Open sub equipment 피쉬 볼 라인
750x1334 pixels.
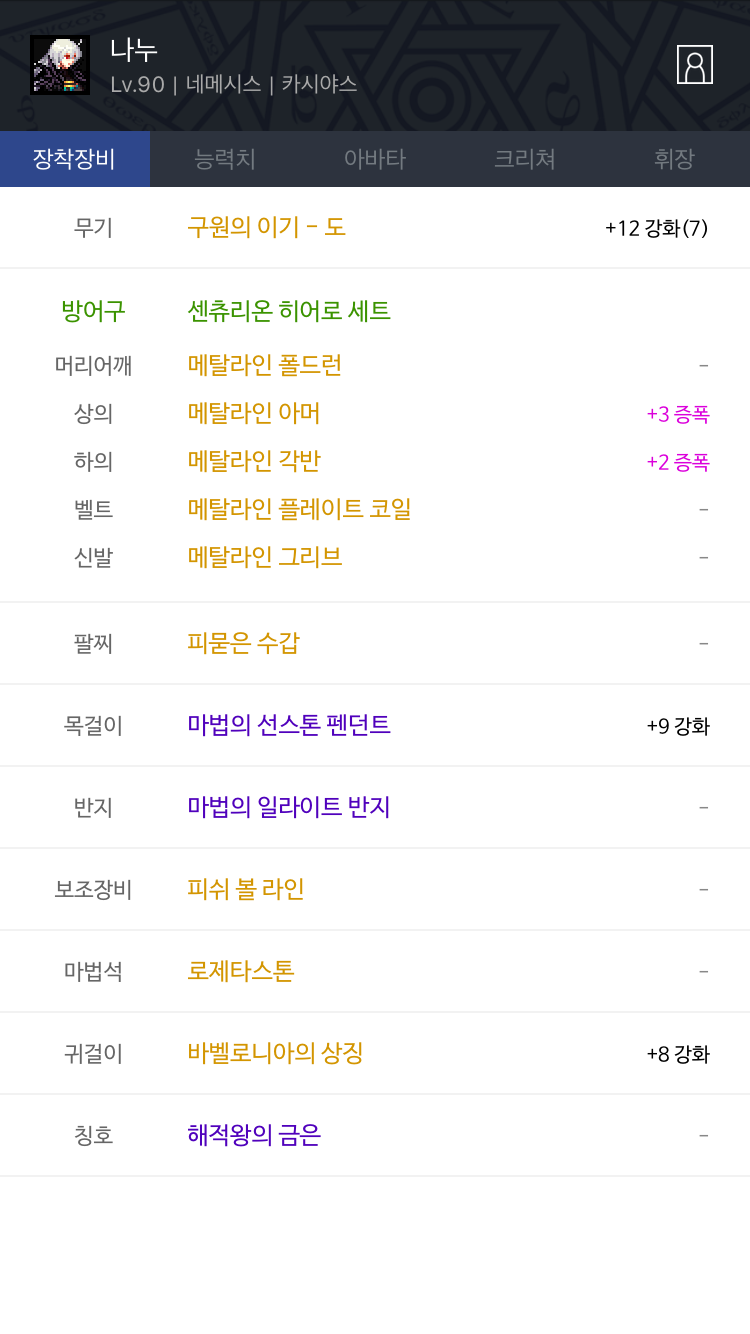click(x=246, y=889)
